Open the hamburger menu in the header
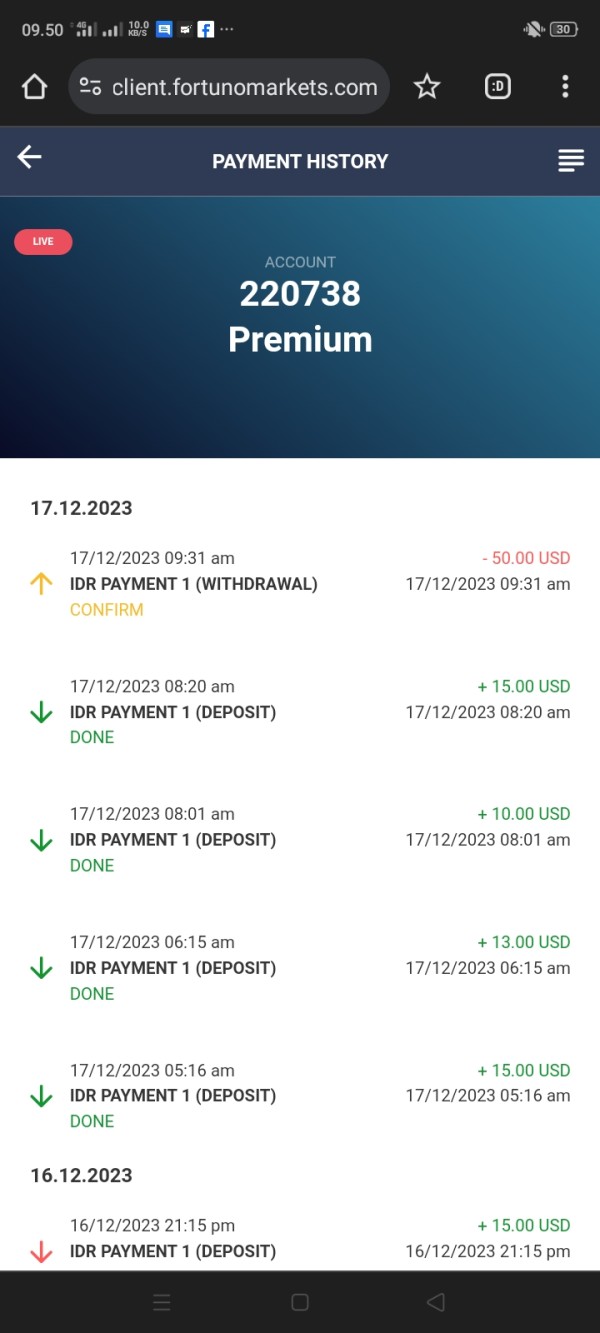 click(570, 160)
